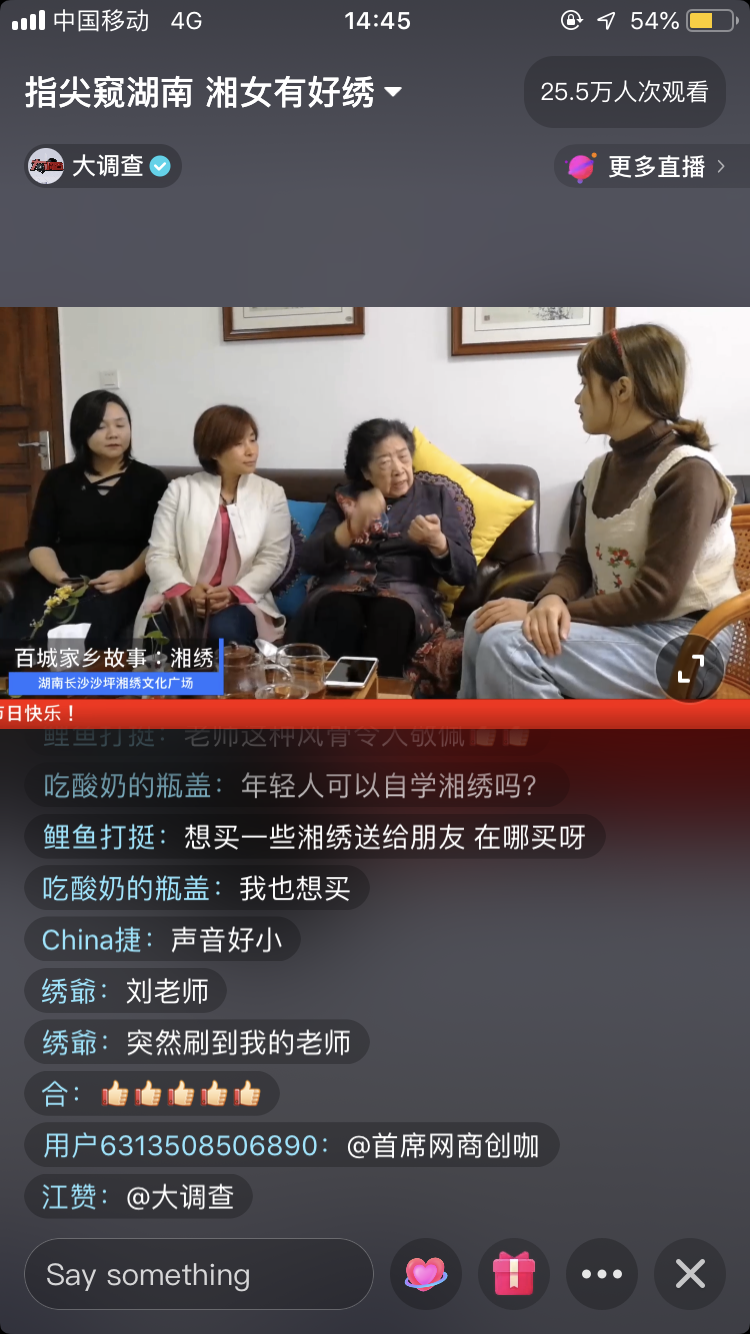Open the three-dot more options menu
The image size is (750, 1334).
tap(602, 1274)
